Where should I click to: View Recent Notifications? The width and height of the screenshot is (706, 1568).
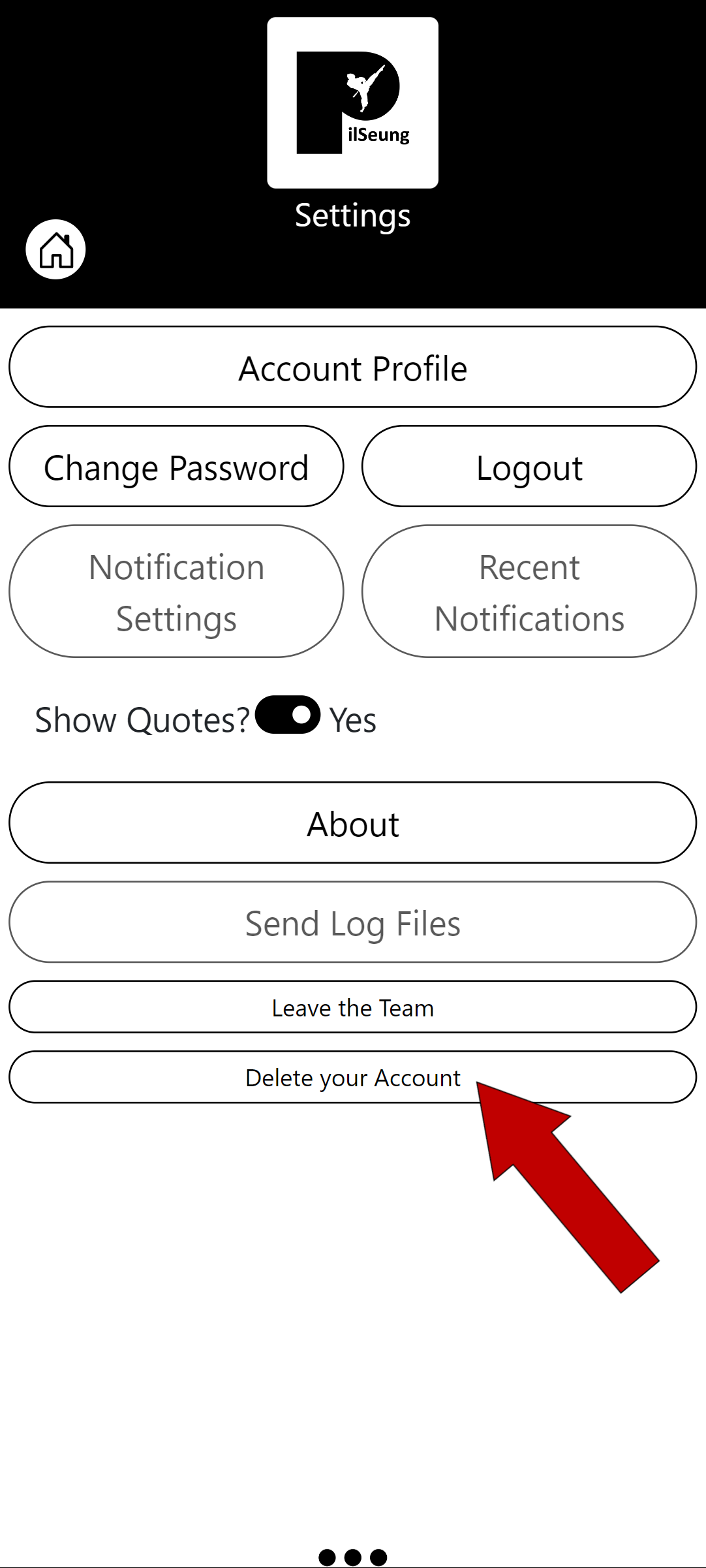pos(529,591)
